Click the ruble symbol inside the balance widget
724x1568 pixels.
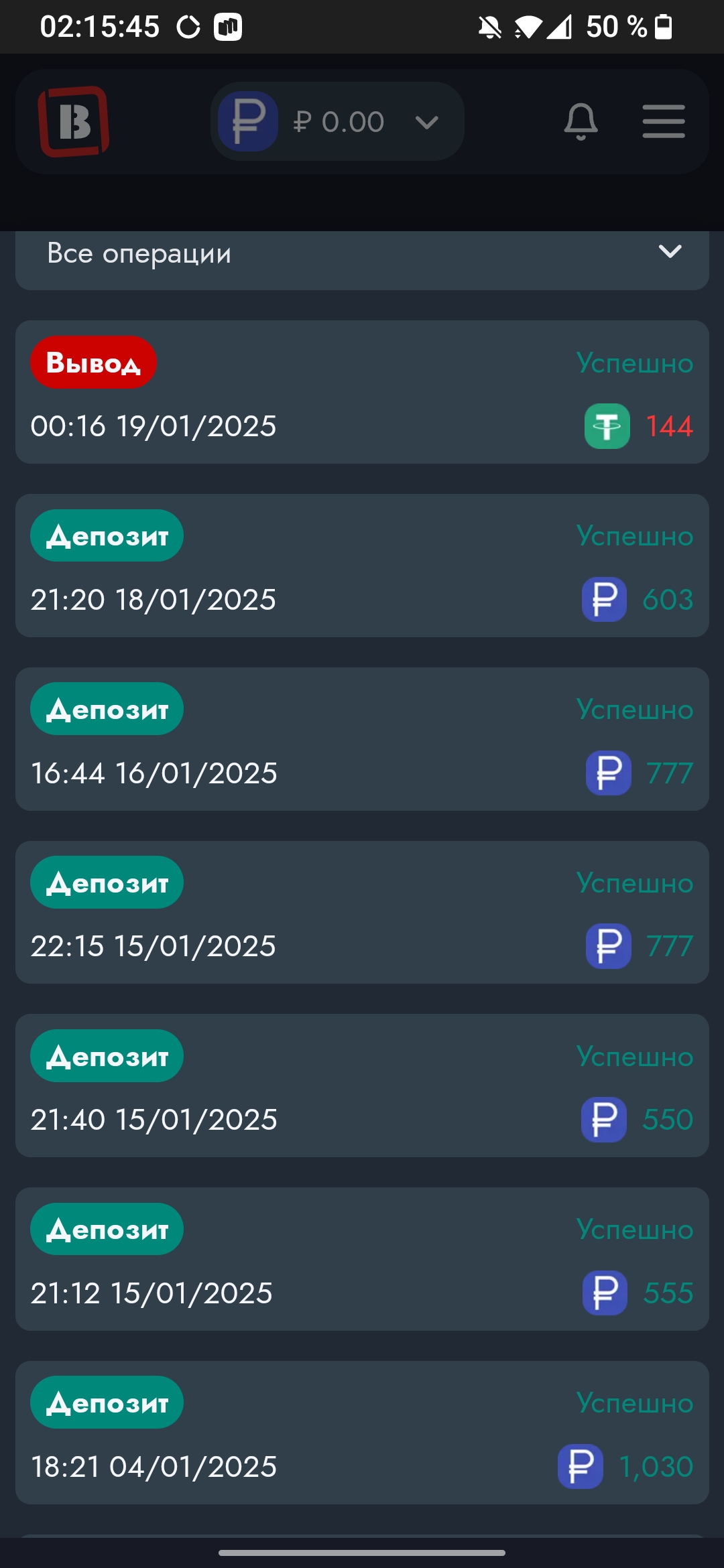246,121
